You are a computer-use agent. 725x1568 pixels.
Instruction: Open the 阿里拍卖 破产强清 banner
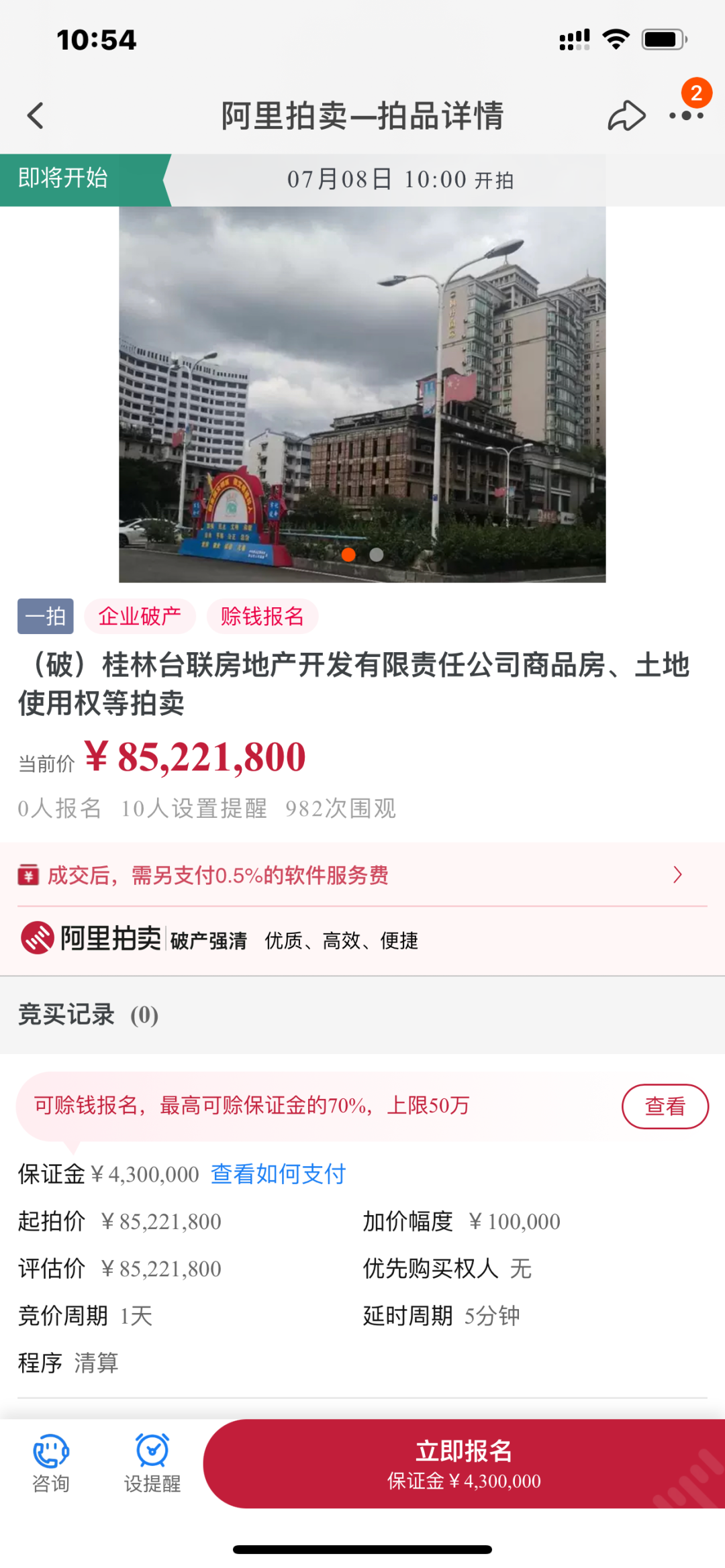[x=222, y=939]
